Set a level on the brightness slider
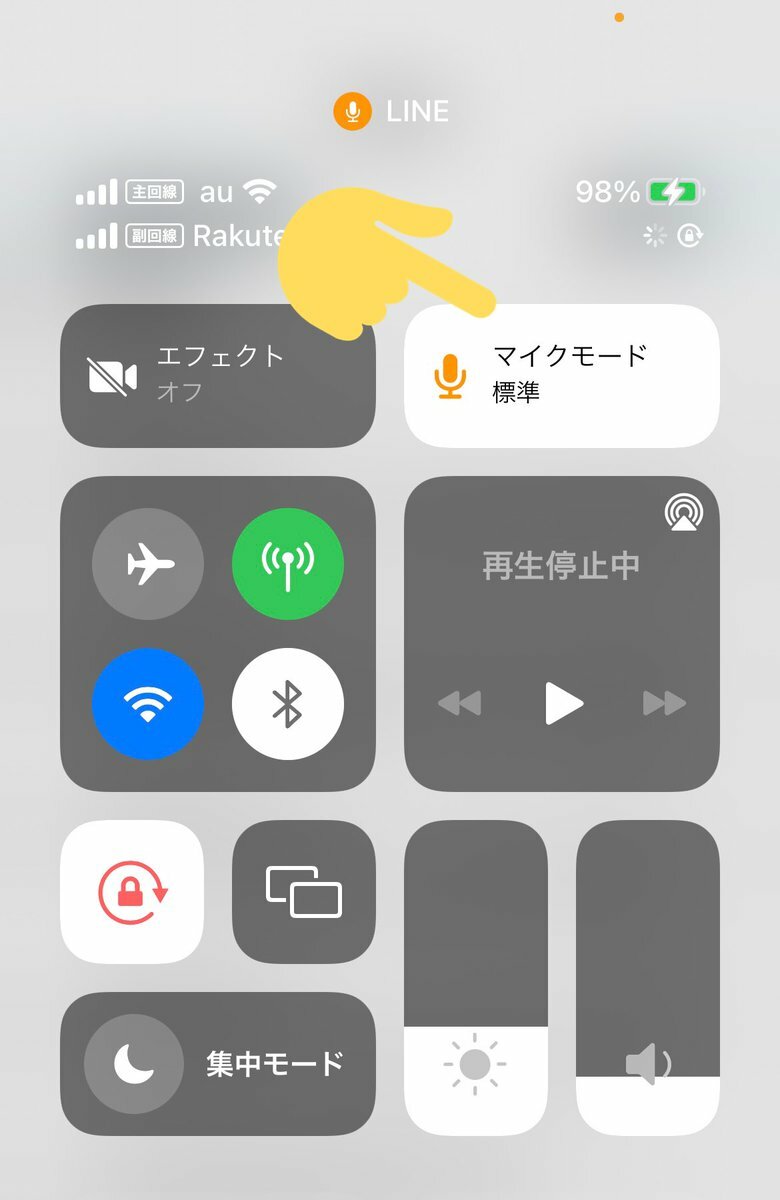This screenshot has height=1200, width=780. (476, 978)
